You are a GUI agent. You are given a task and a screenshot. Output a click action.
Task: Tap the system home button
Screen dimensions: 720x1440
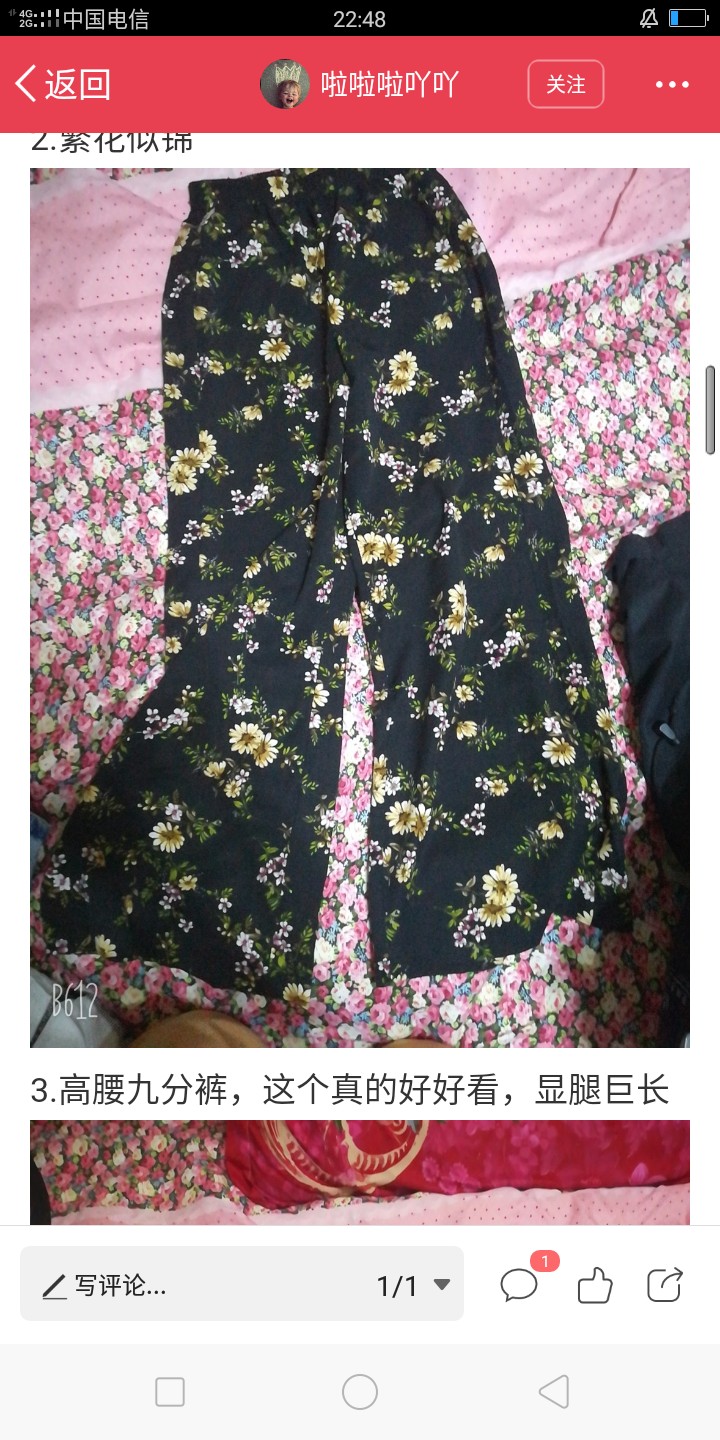tap(360, 1392)
